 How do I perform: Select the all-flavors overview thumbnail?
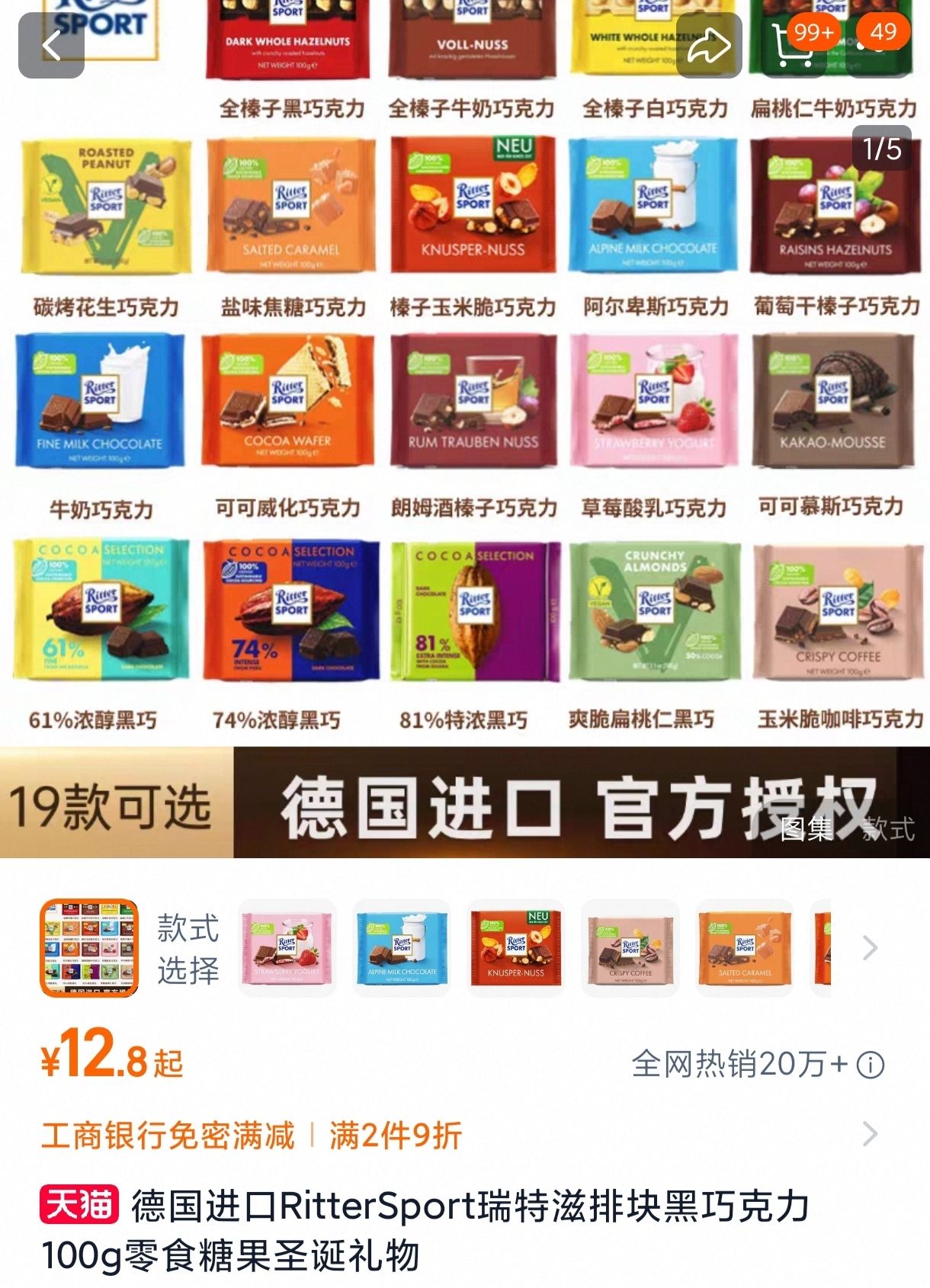pos(89,947)
